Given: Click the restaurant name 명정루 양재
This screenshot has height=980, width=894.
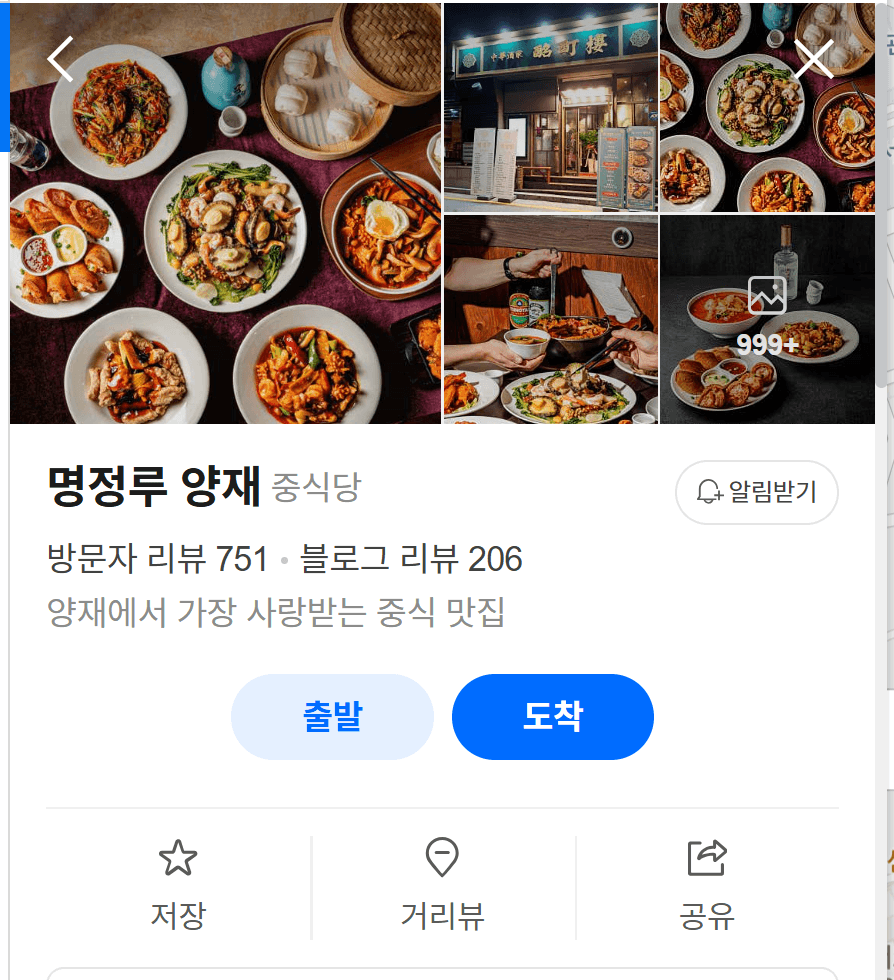Looking at the screenshot, I should (x=155, y=487).
